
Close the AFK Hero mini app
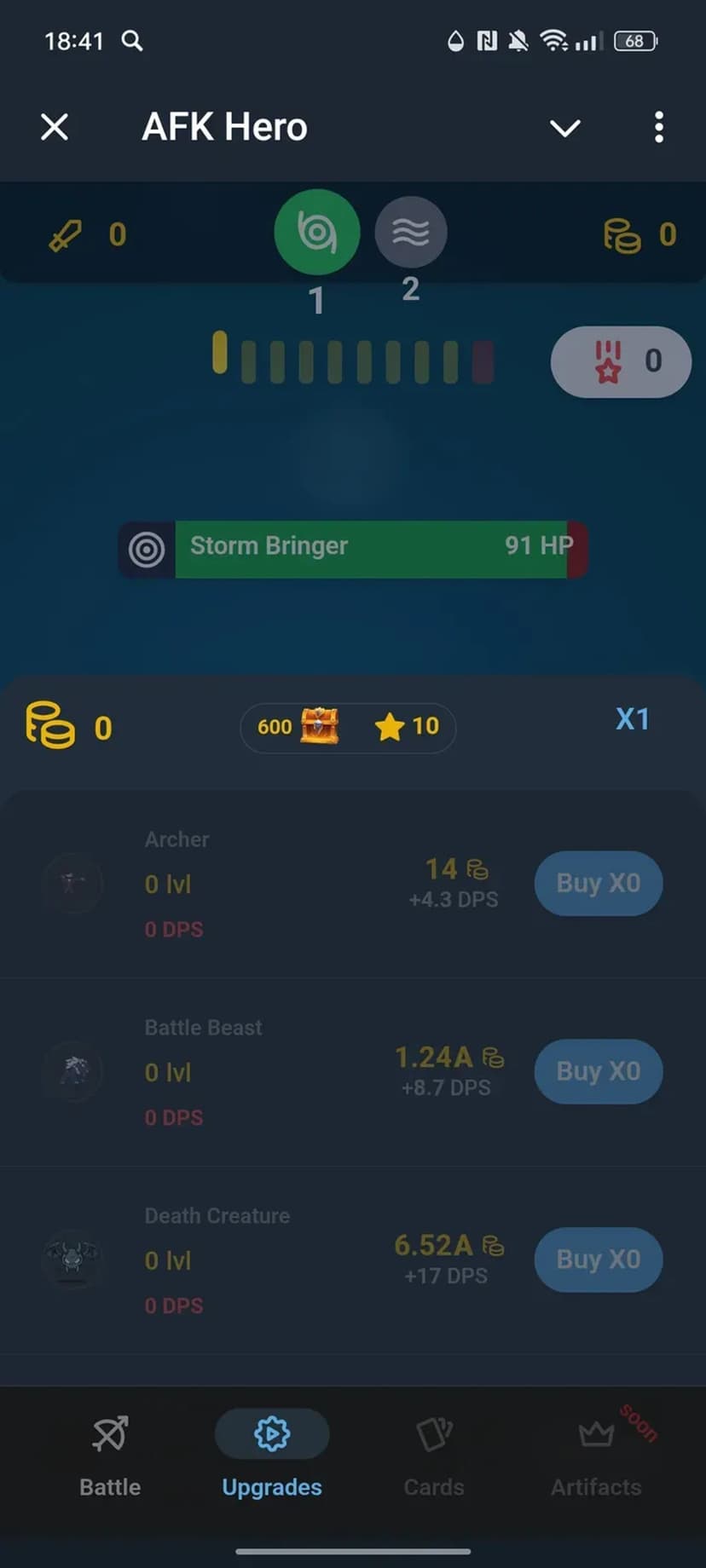(55, 128)
